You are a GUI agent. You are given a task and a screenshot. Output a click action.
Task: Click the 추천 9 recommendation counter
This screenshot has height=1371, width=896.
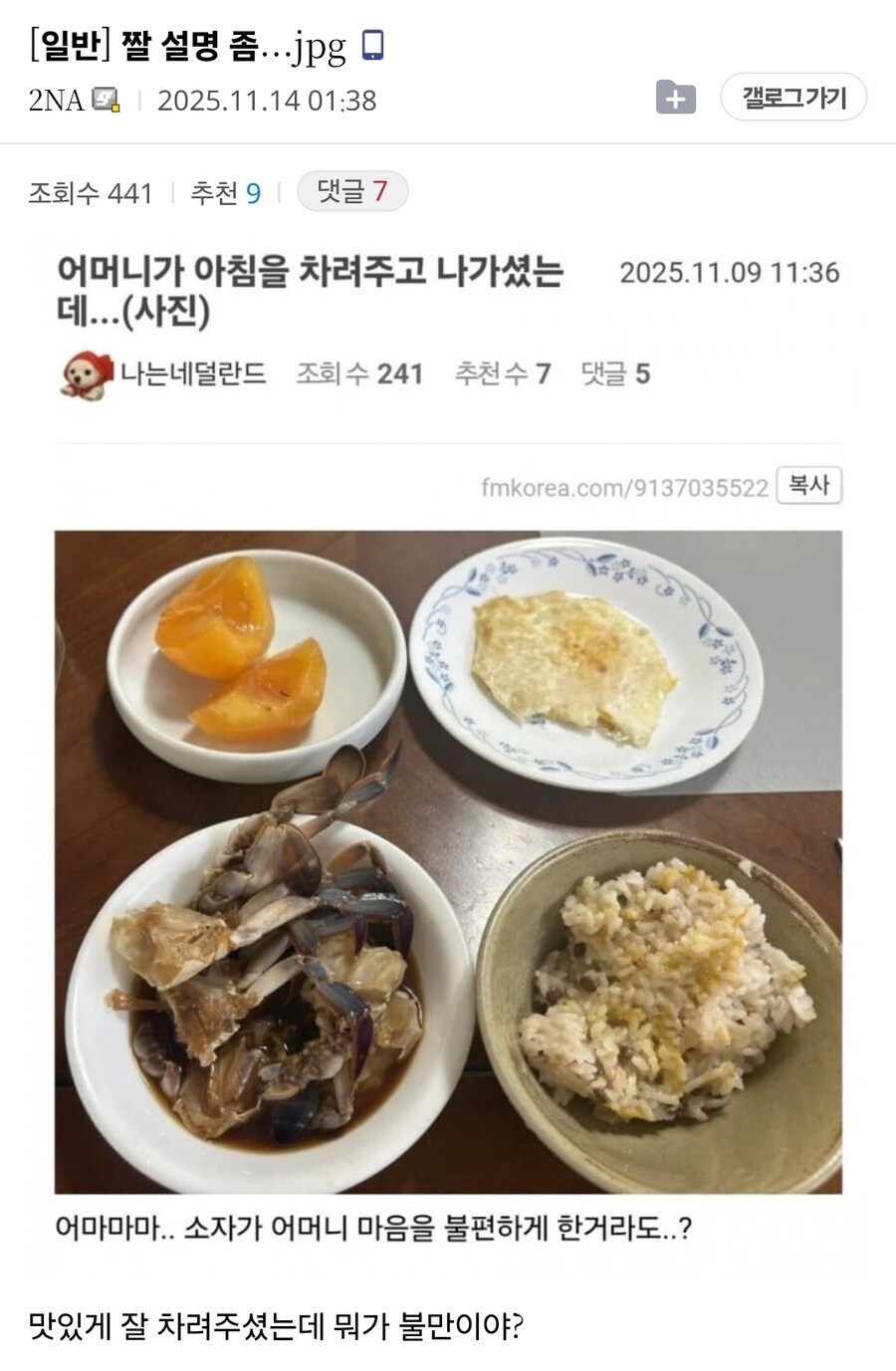tap(224, 194)
